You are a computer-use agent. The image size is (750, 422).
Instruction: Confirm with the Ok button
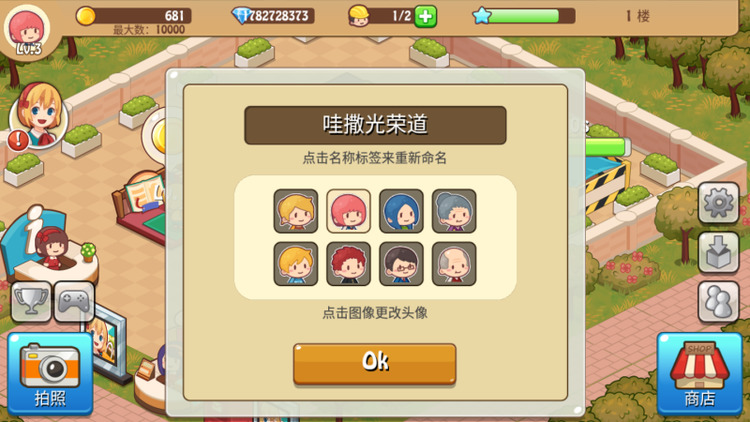tap(375, 363)
